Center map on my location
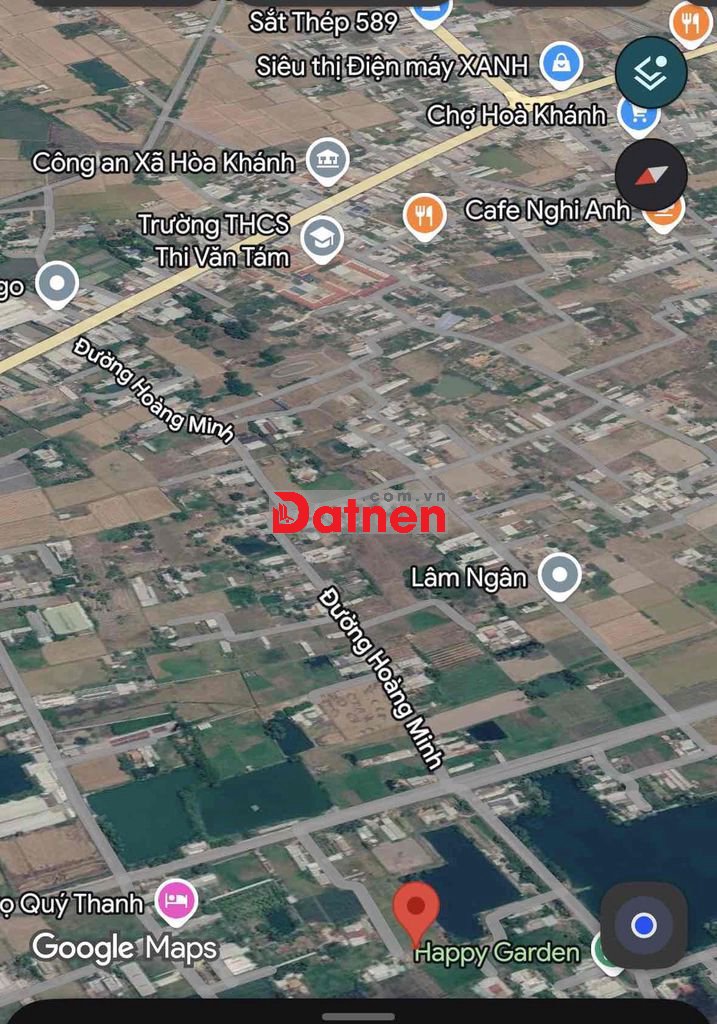This screenshot has width=717, height=1024. tap(643, 925)
